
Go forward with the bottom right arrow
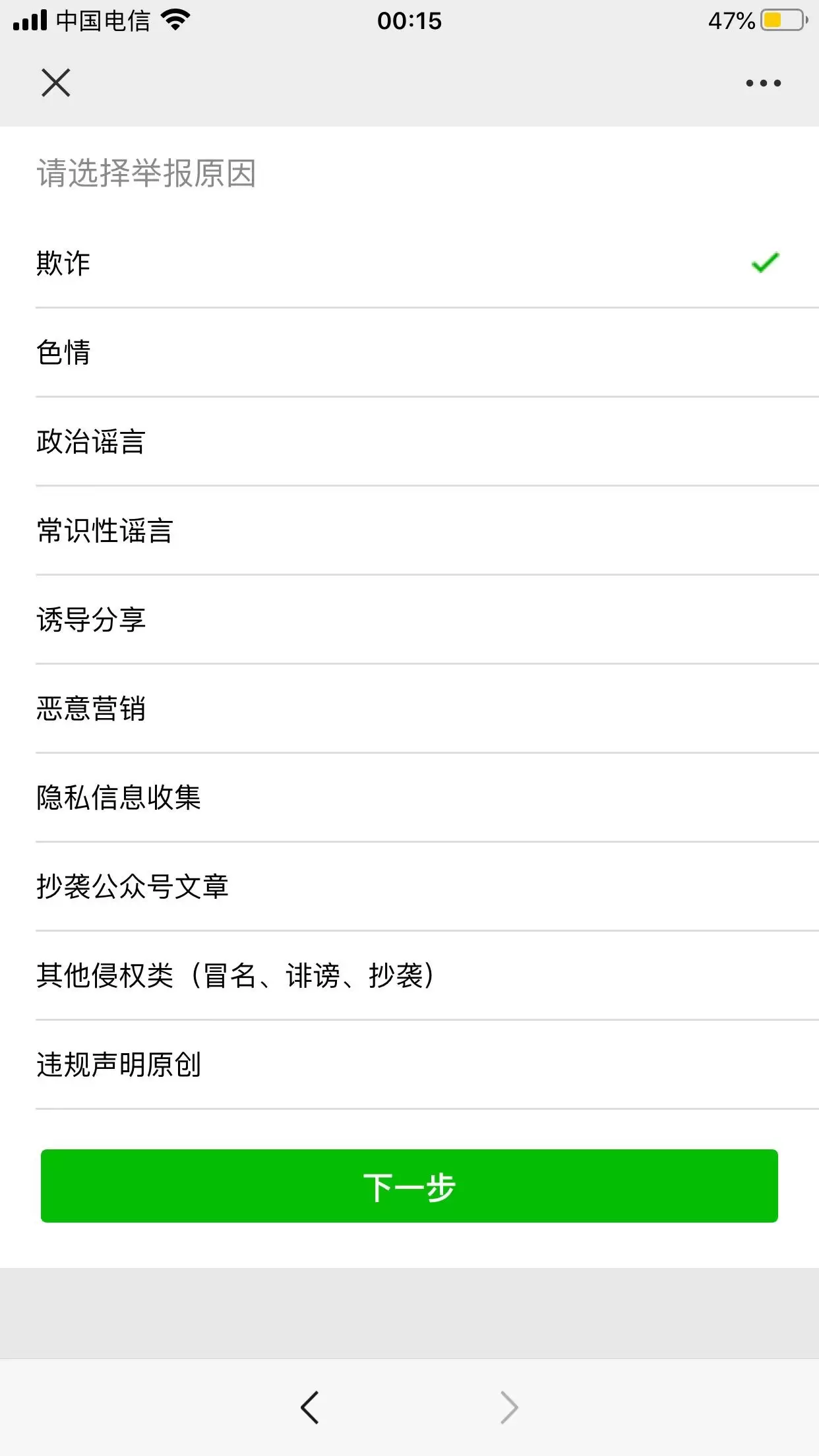508,1407
